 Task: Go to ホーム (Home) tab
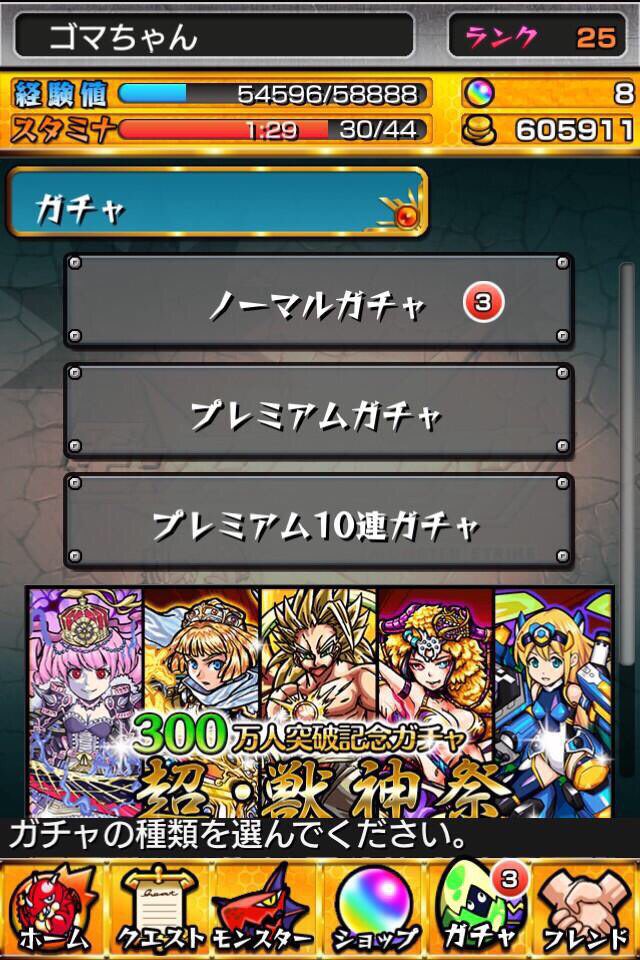[53, 909]
